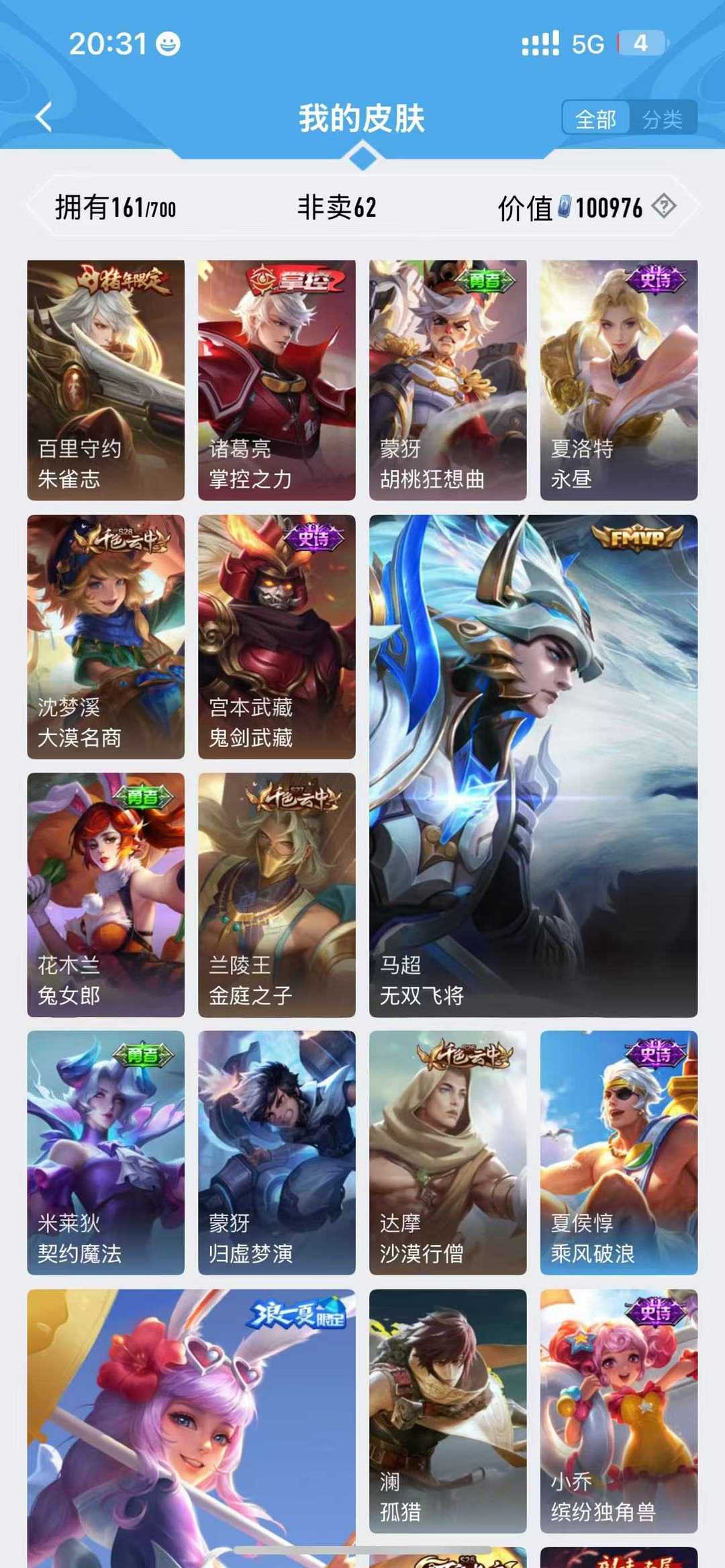Image resolution: width=725 pixels, height=1568 pixels.
Task: Open 蒙犽 归虚梦演 skin card
Action: (277, 1153)
